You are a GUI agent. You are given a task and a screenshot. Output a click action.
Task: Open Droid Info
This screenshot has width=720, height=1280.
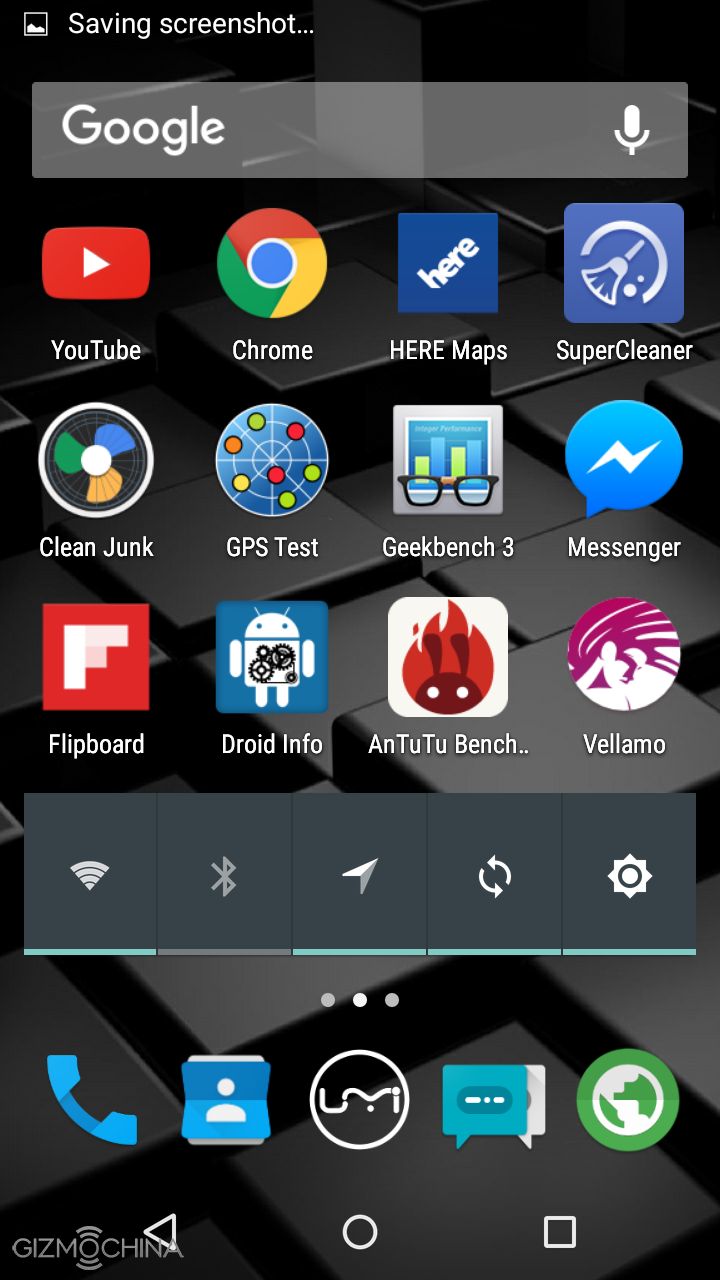pyautogui.click(x=272, y=658)
